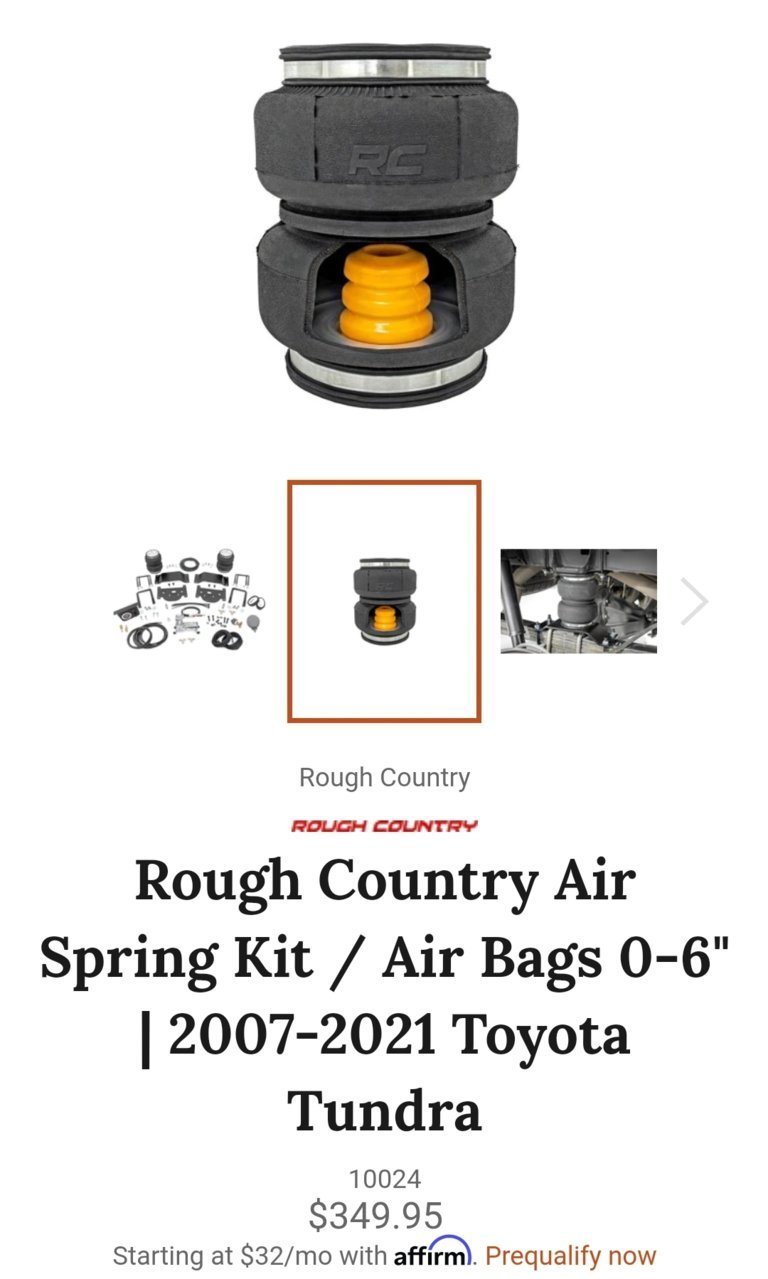Select the single air bag thumbnail

click(x=384, y=601)
